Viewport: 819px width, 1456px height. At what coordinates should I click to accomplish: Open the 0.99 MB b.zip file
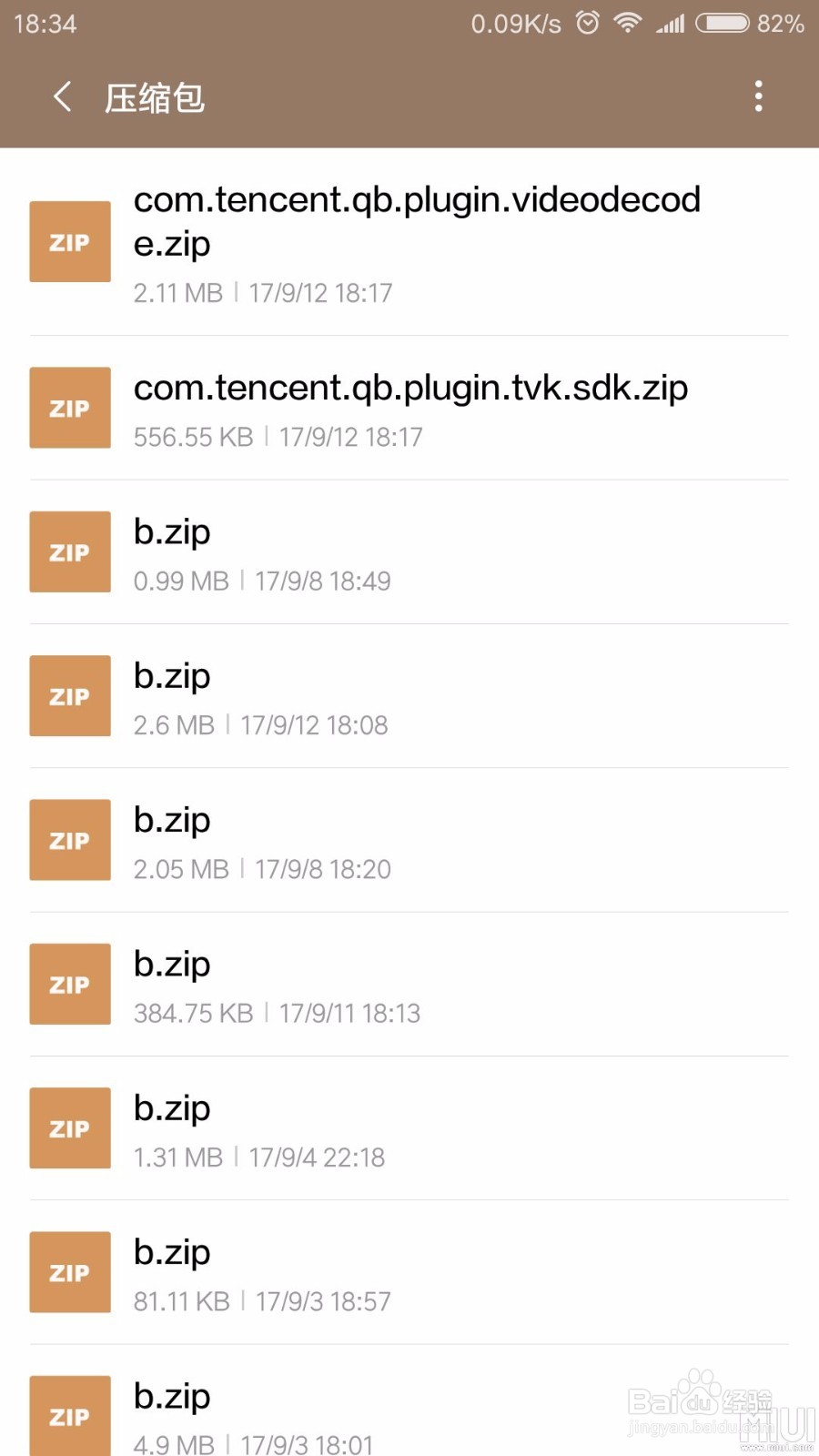[x=409, y=552]
